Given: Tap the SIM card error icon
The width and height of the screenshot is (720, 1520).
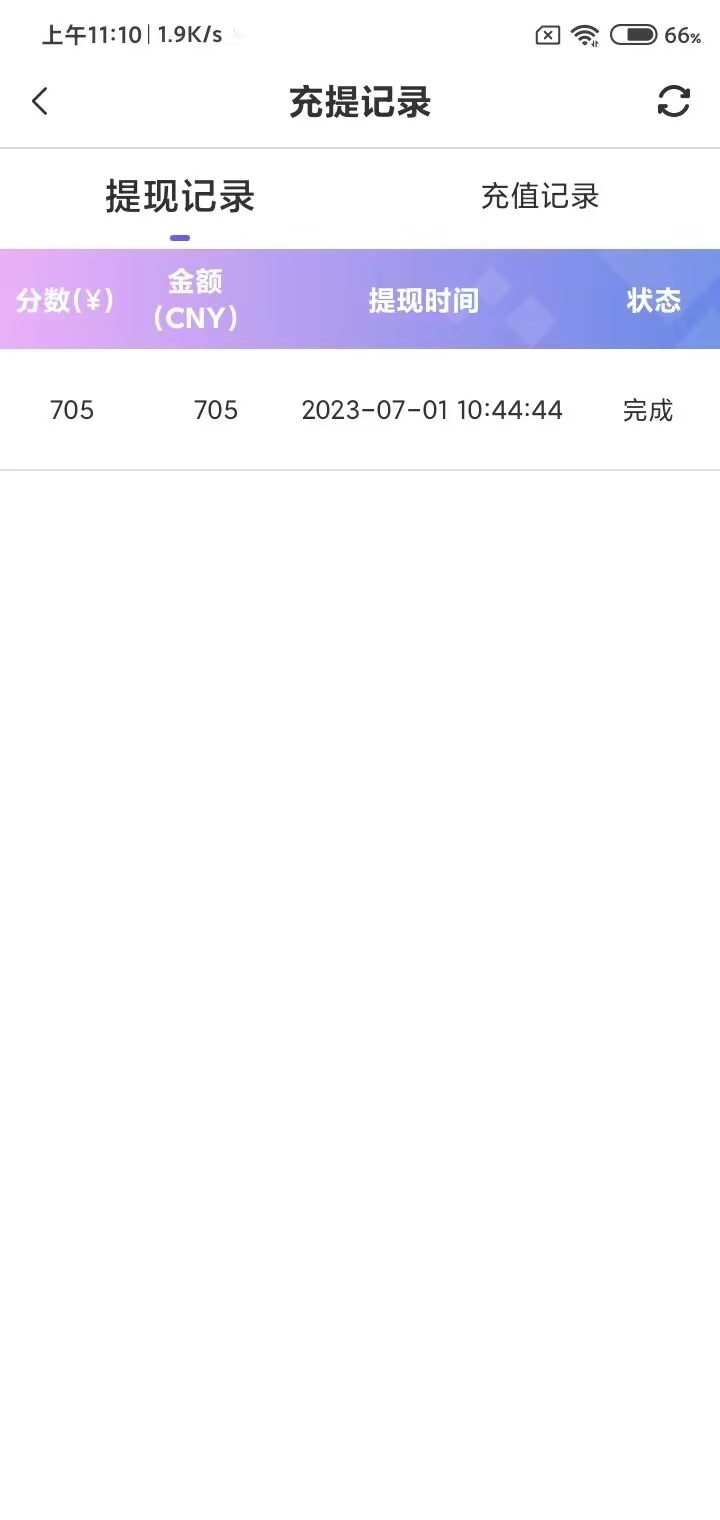Looking at the screenshot, I should tap(547, 35).
